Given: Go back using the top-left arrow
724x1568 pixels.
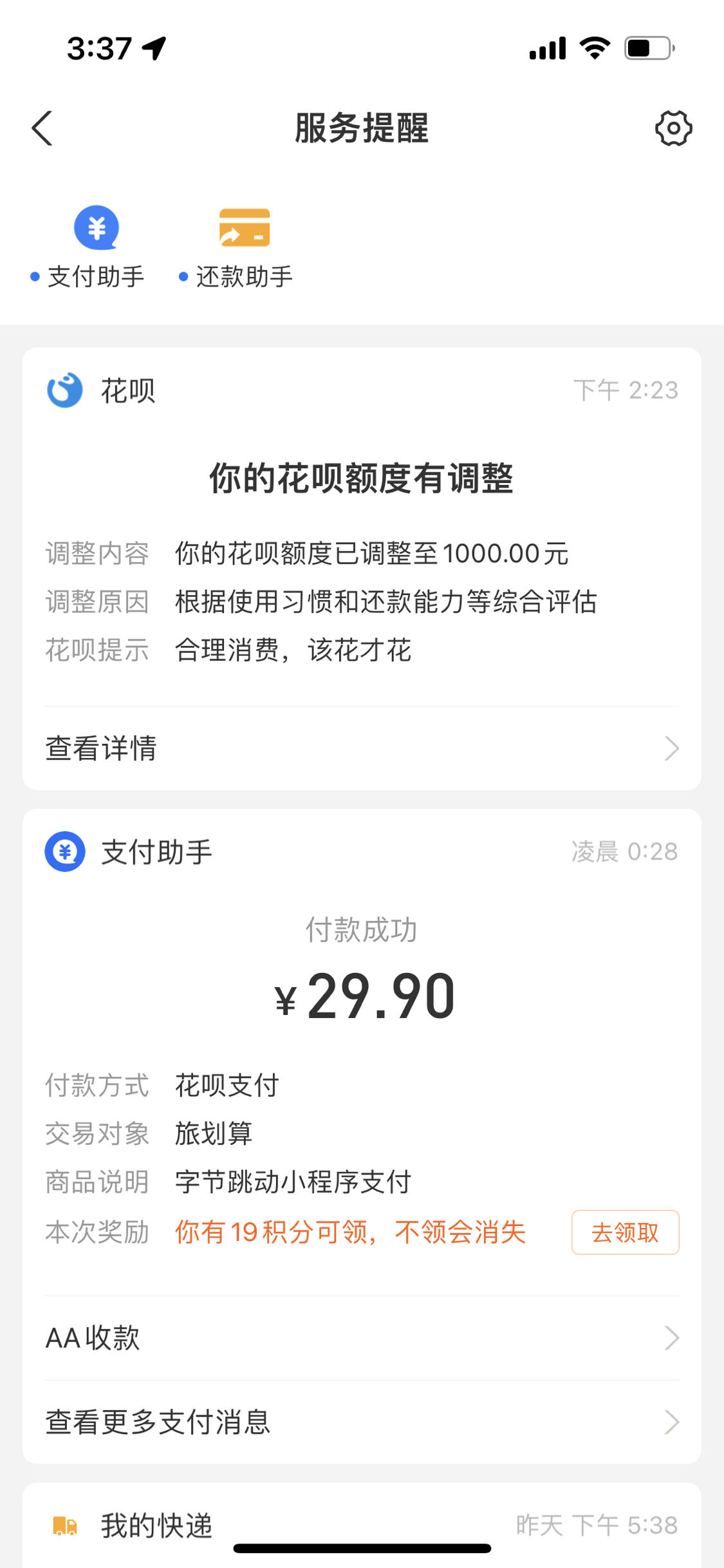Looking at the screenshot, I should 42,128.
